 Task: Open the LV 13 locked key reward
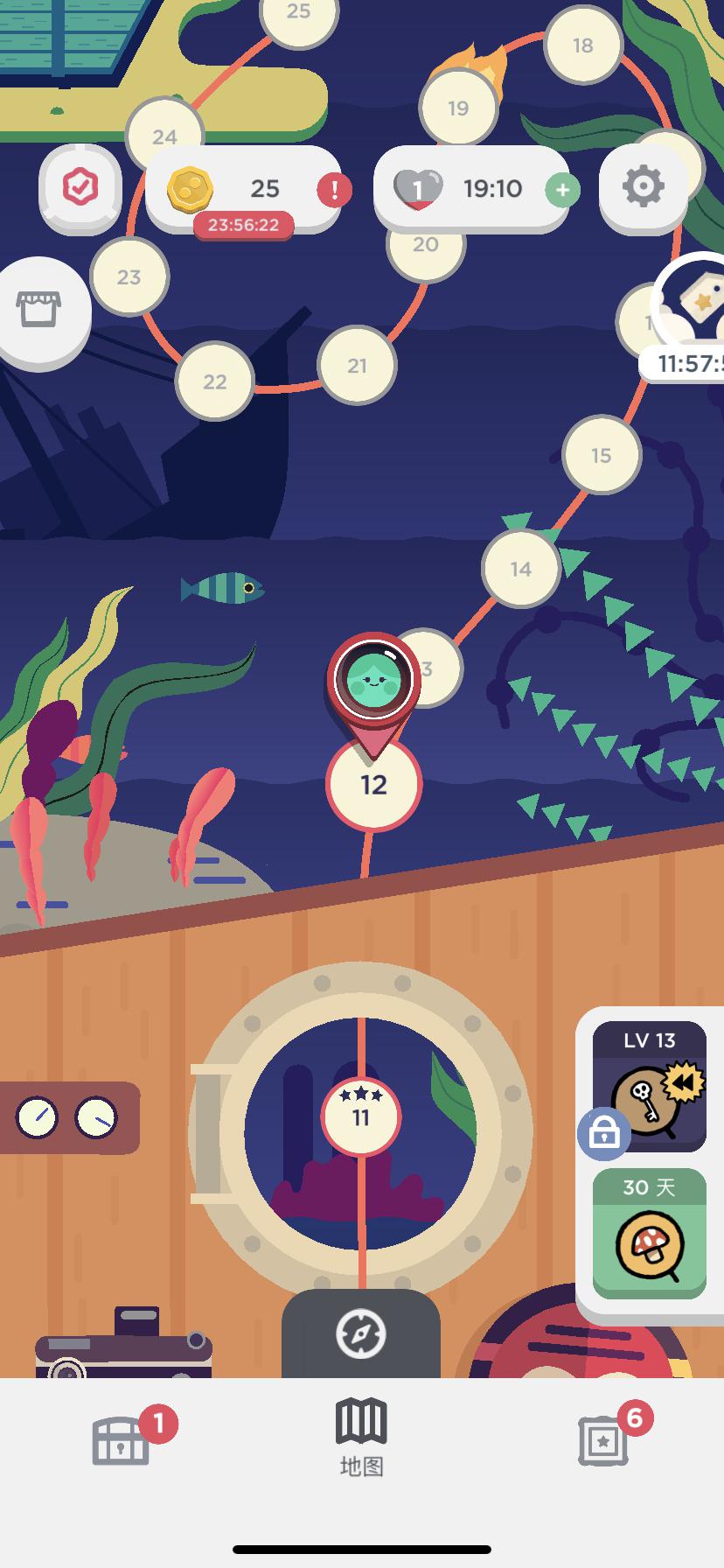point(649,1086)
